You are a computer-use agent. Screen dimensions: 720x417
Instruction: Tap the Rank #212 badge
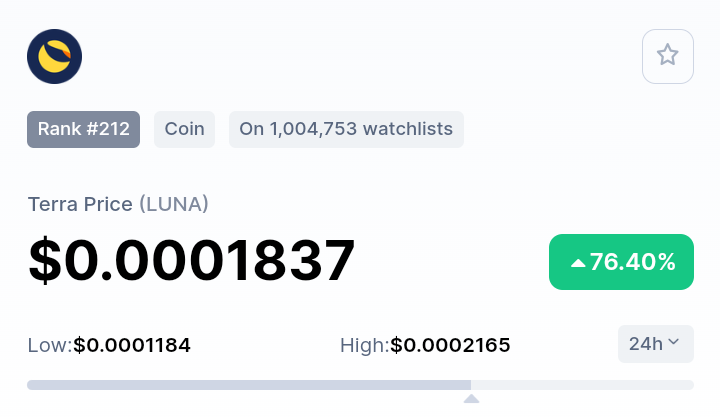[84, 129]
